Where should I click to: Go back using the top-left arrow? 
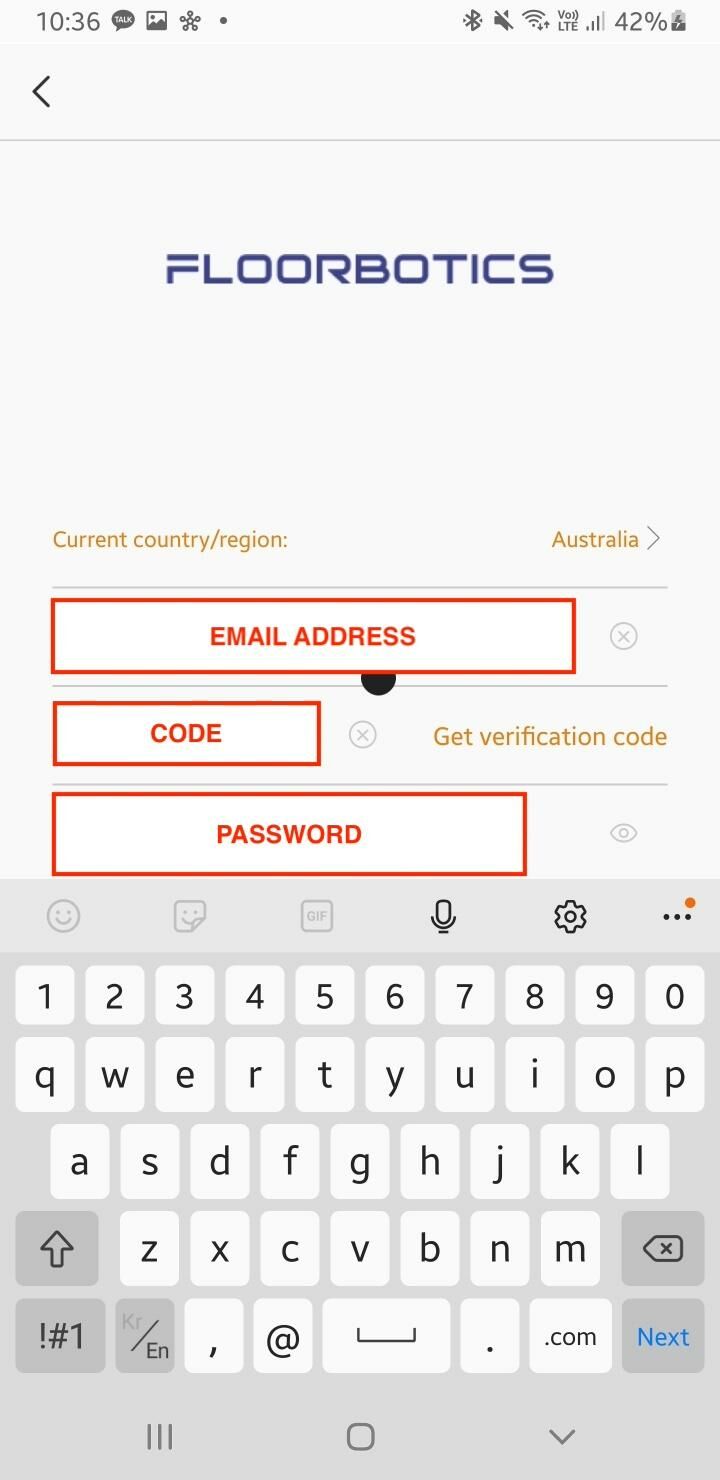41,92
